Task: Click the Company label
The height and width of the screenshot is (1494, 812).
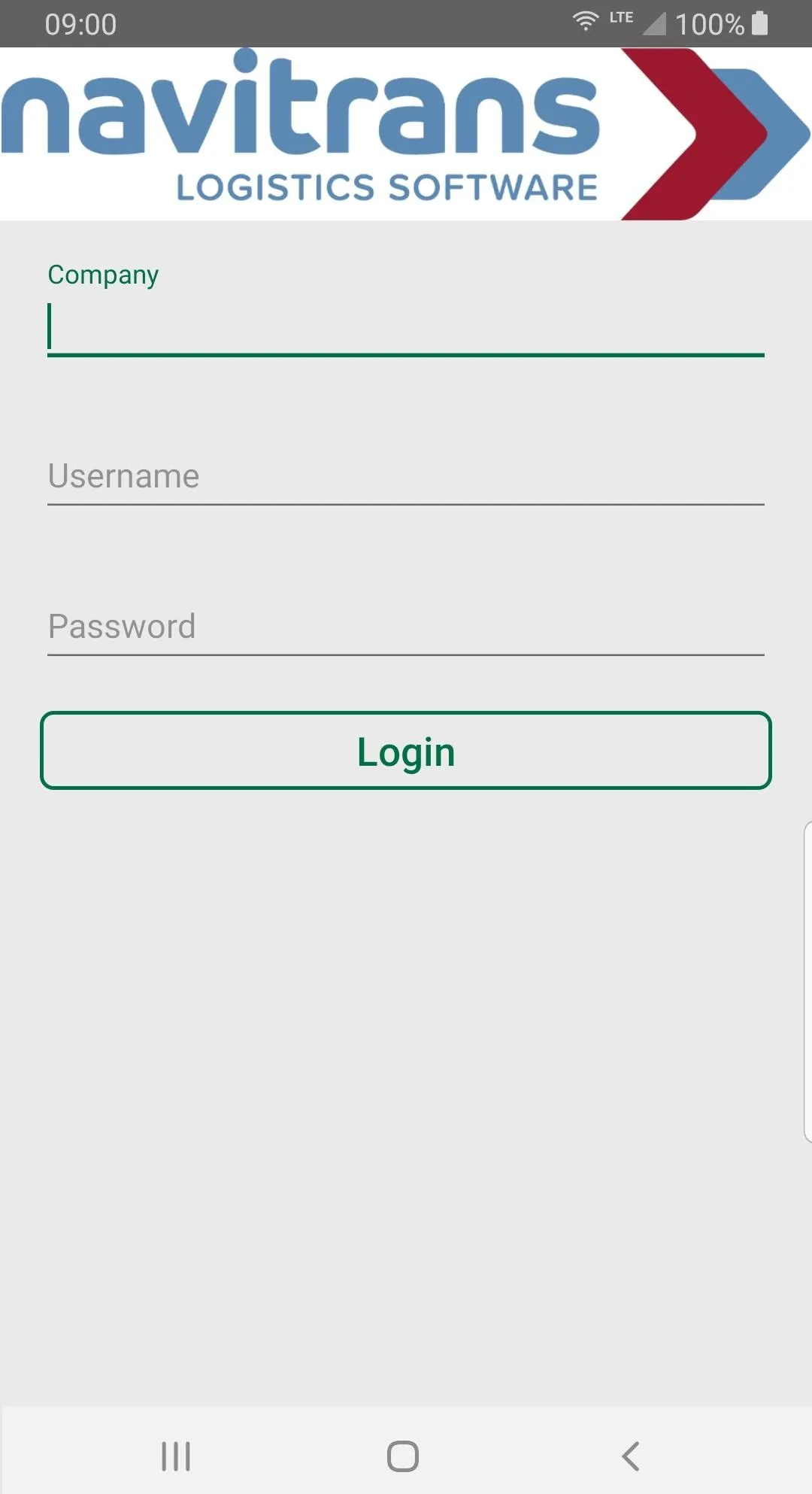Action: point(103,274)
